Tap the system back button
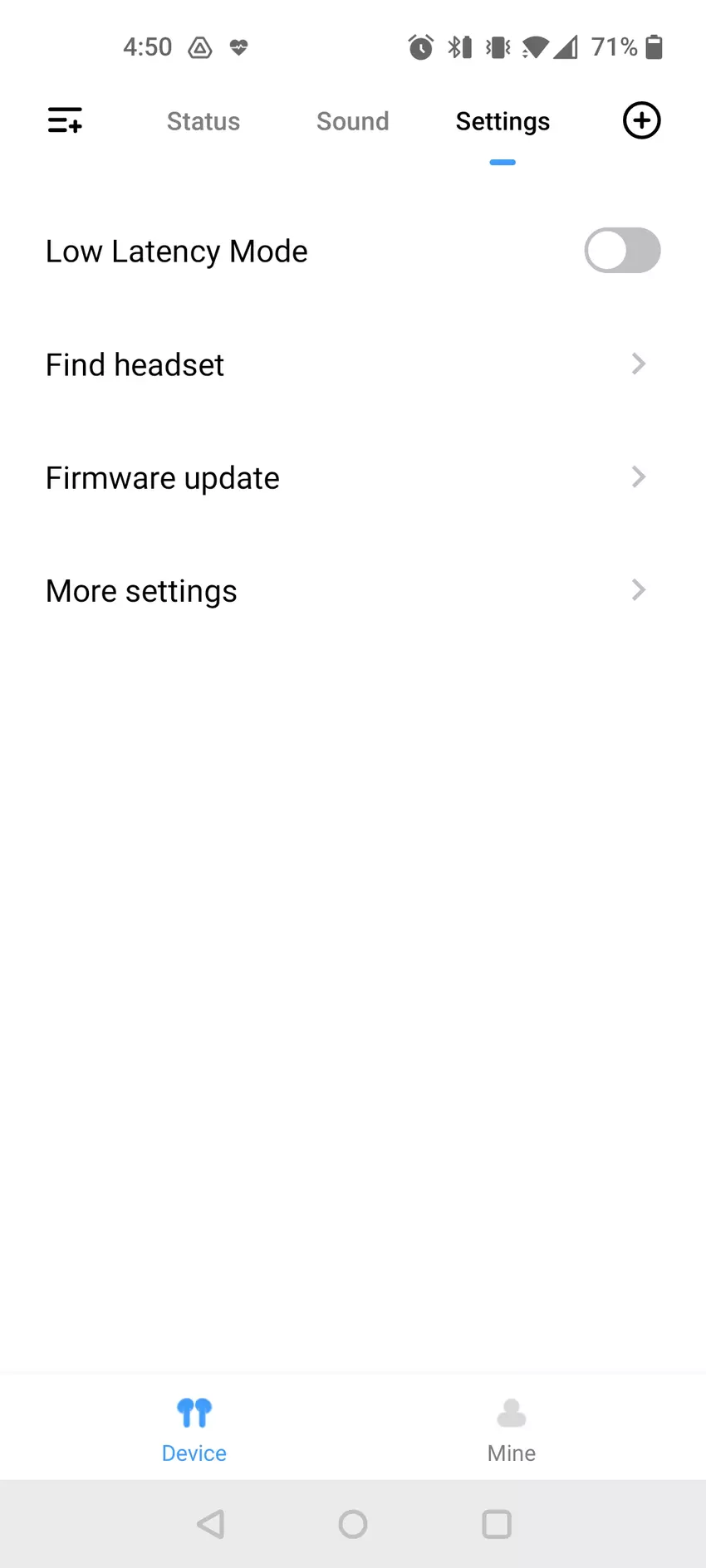The height and width of the screenshot is (1568, 706). [x=211, y=1524]
